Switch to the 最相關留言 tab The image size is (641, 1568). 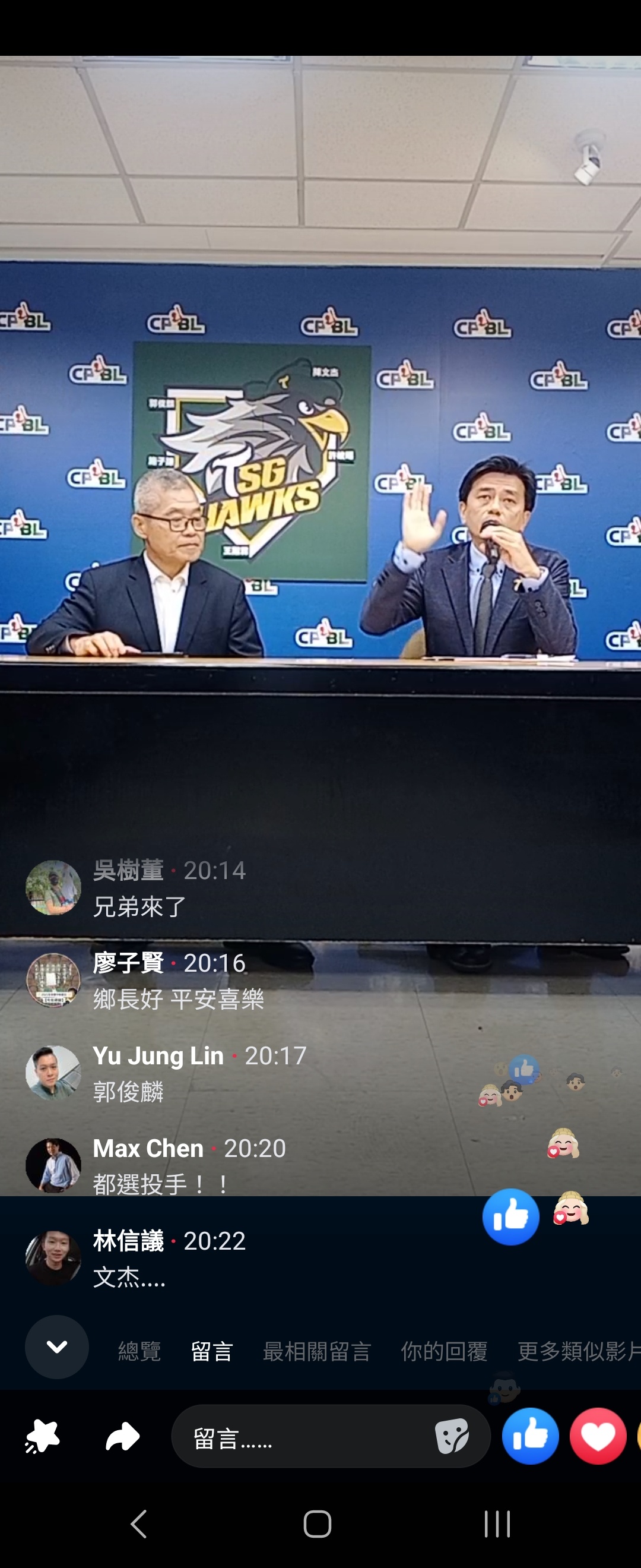click(316, 1351)
